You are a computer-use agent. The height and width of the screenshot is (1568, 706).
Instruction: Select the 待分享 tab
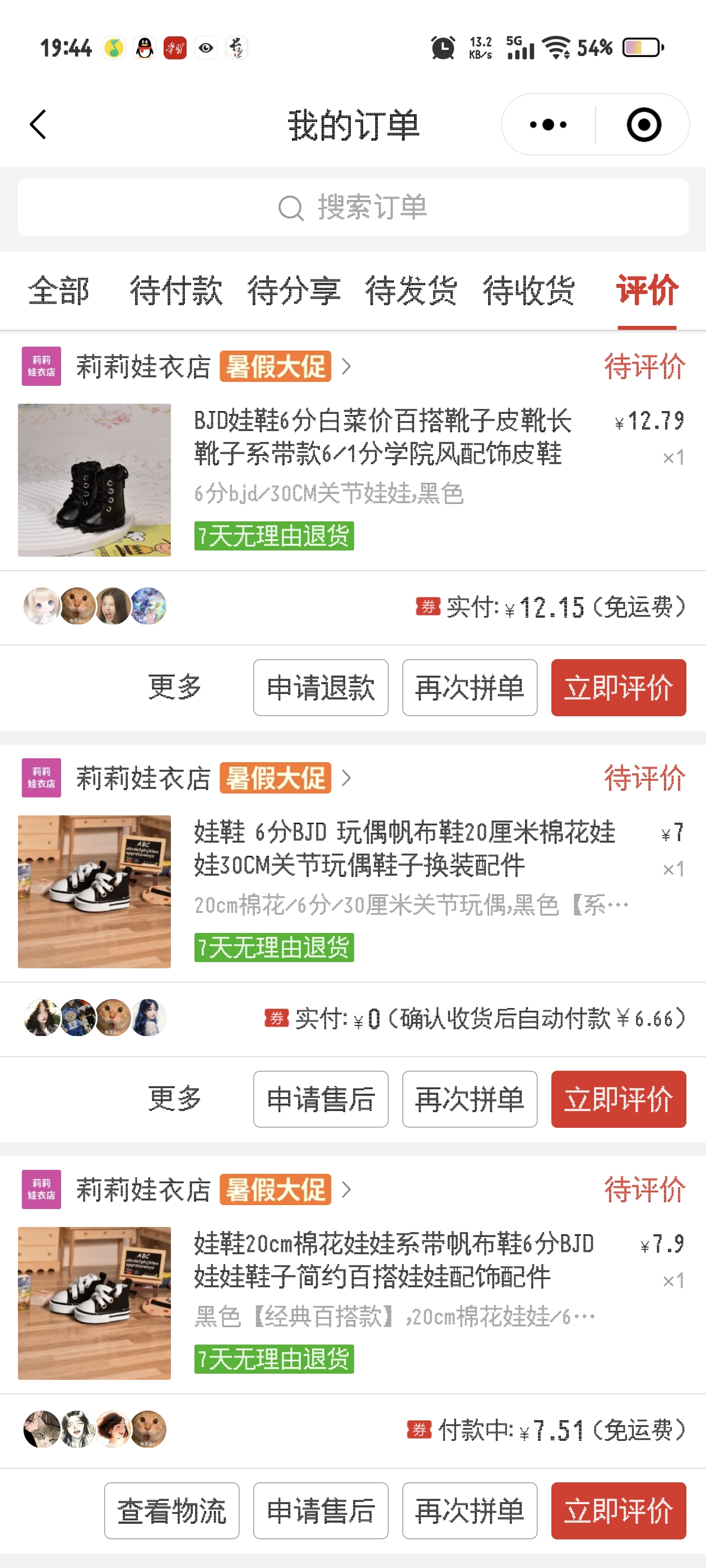pos(294,290)
